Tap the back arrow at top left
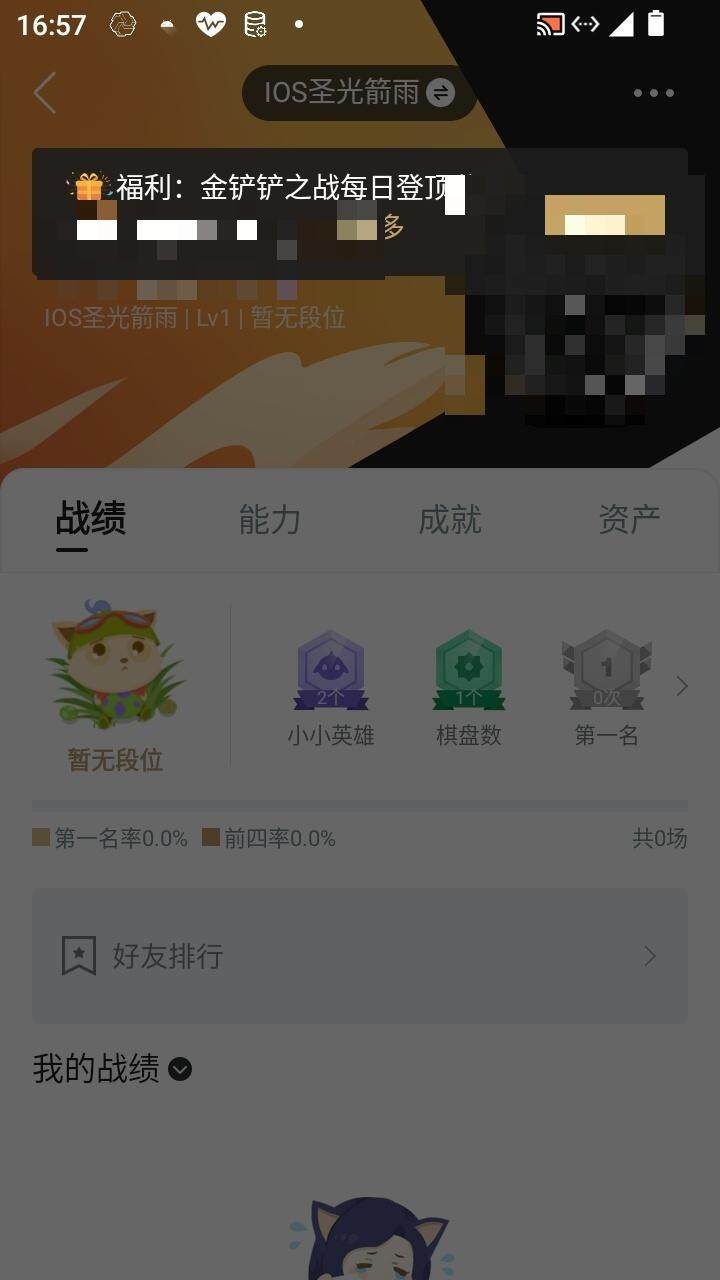 (x=43, y=92)
